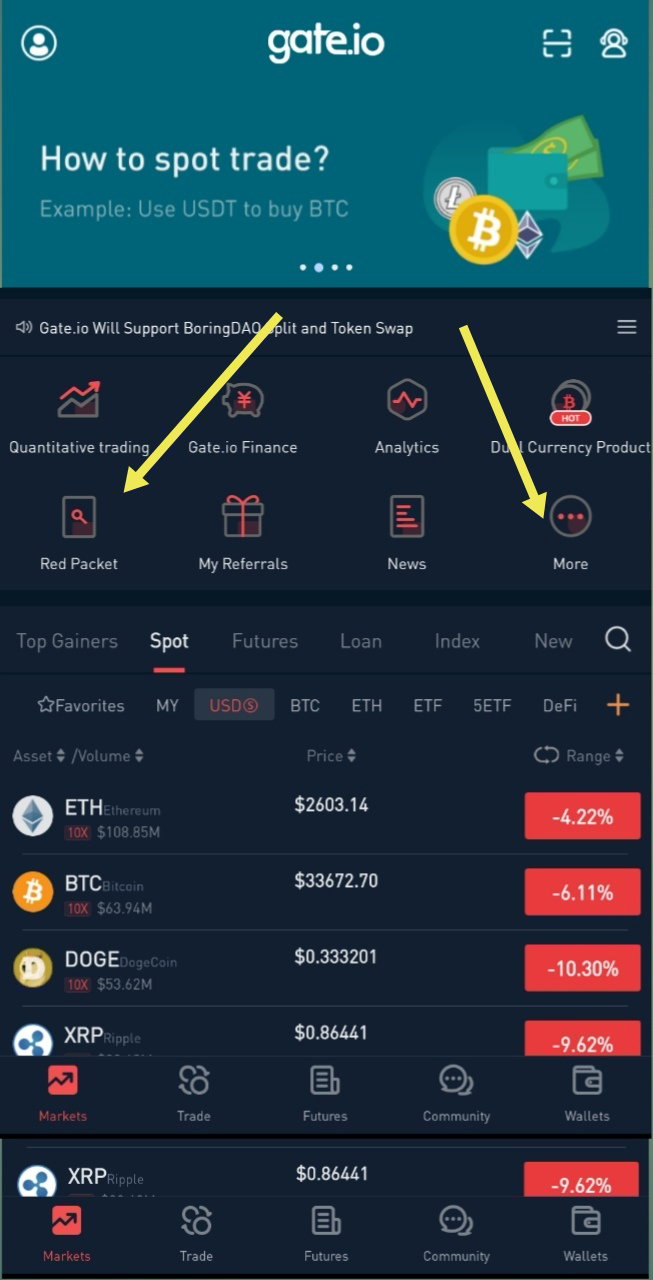Select the DeFi market filter

pos(560,705)
